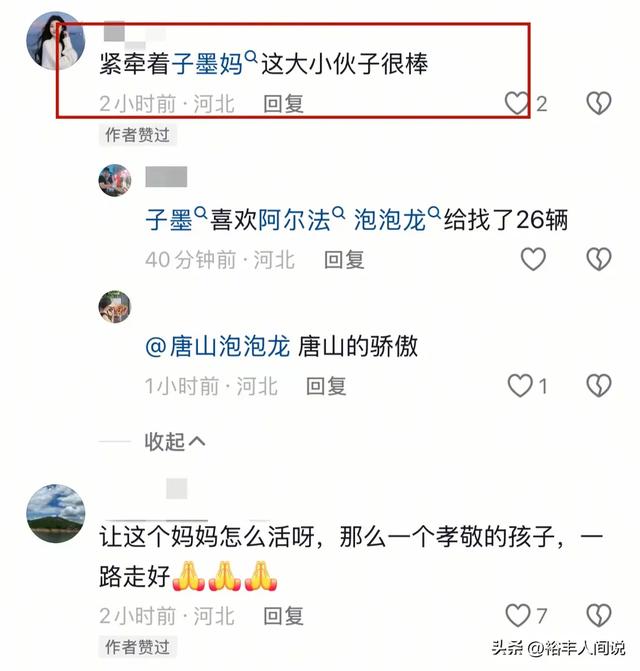640x671 pixels.
Task: Like the comment ending 一路走好
Action: click(x=517, y=614)
